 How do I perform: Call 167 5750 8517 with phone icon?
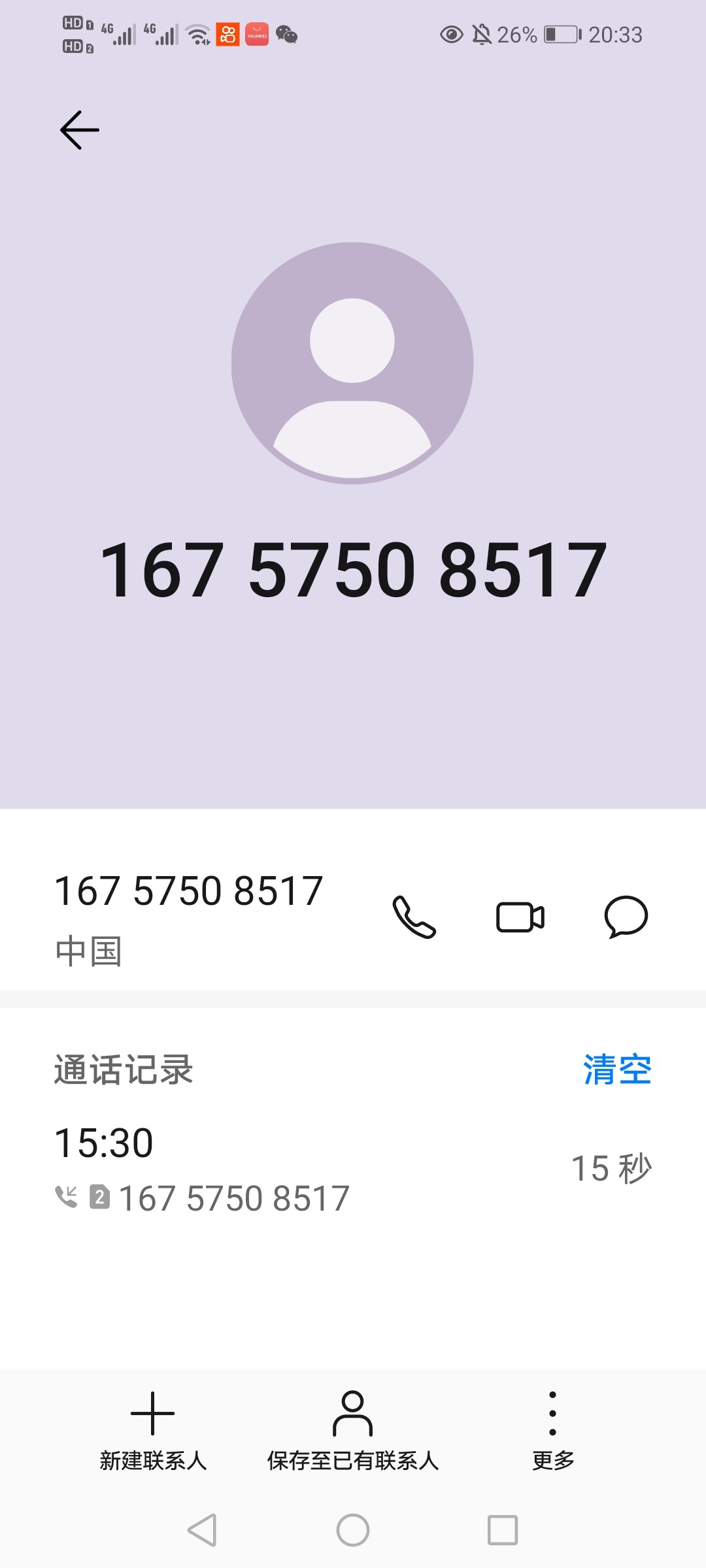click(x=414, y=917)
